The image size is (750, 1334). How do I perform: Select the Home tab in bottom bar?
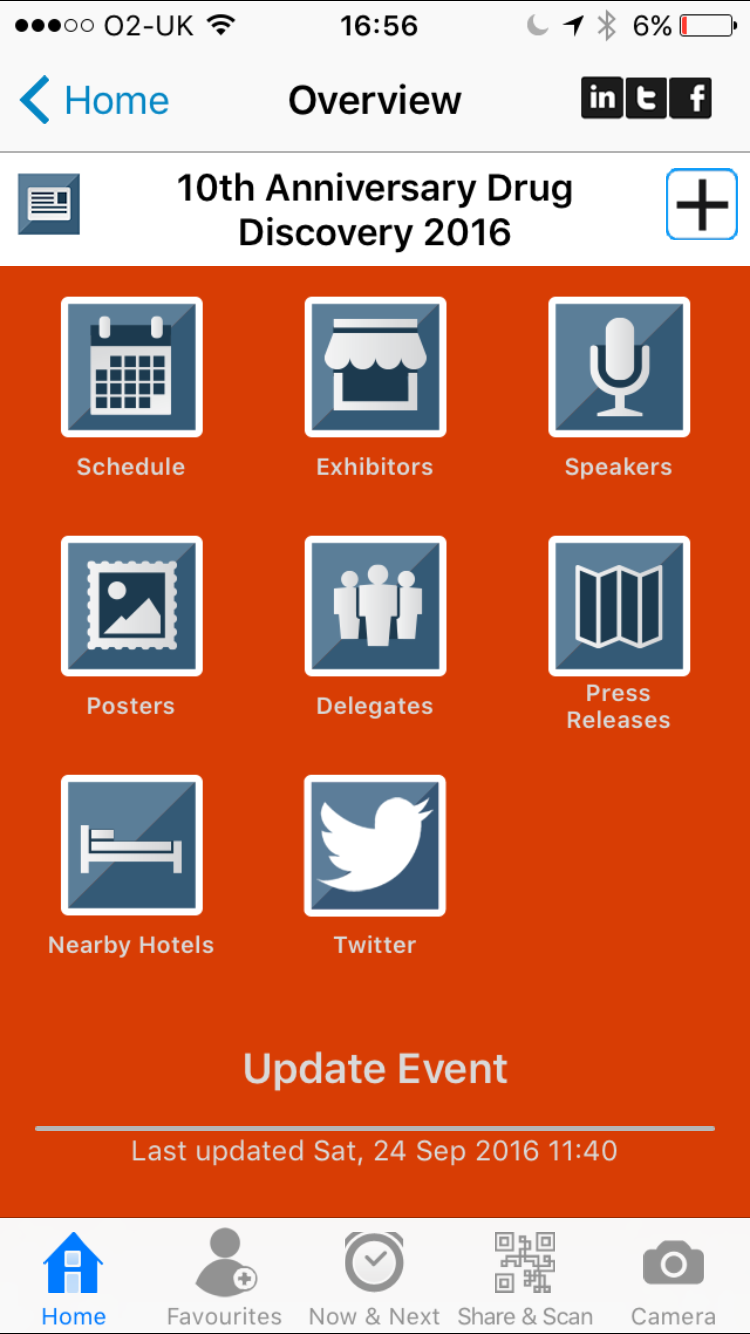[x=74, y=1277]
